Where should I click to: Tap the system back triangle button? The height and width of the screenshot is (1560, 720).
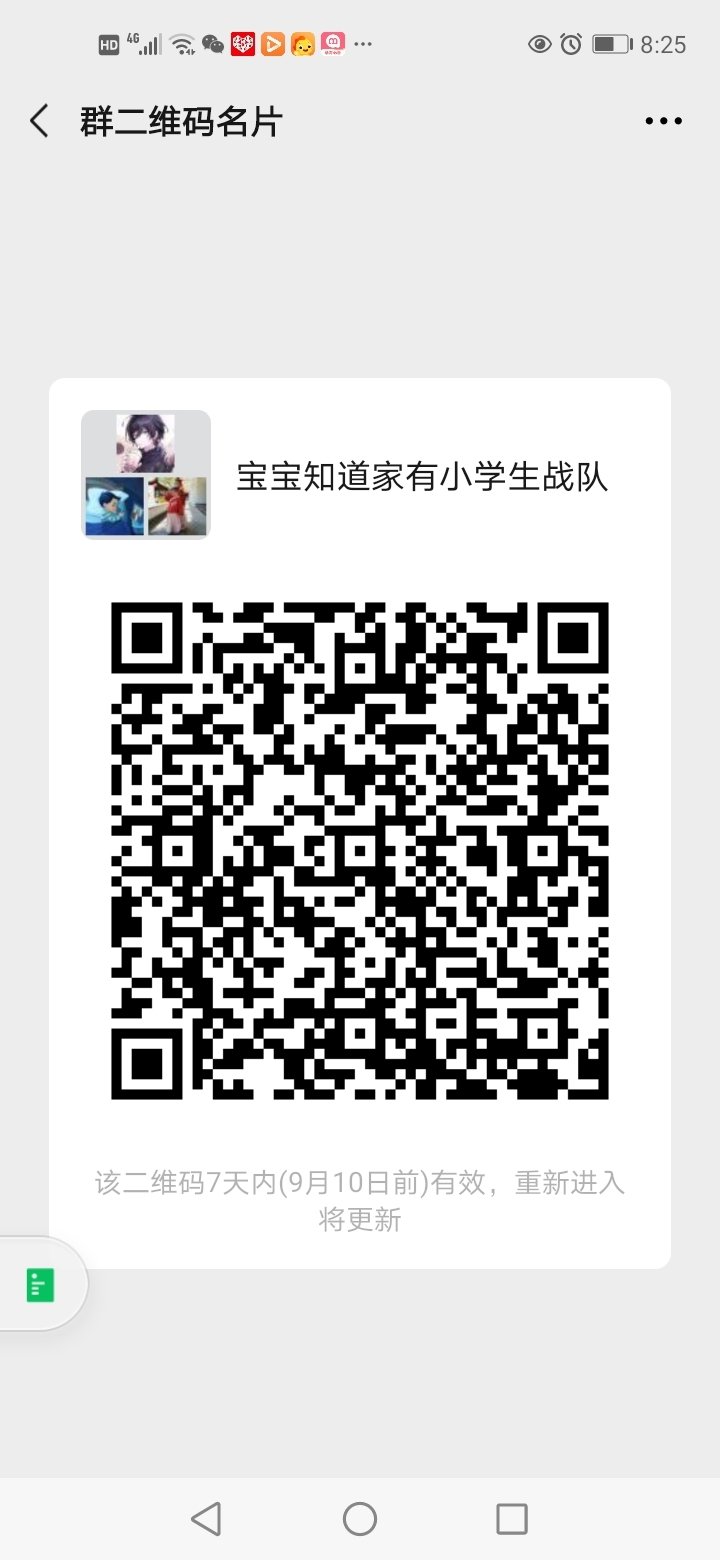[206, 1519]
